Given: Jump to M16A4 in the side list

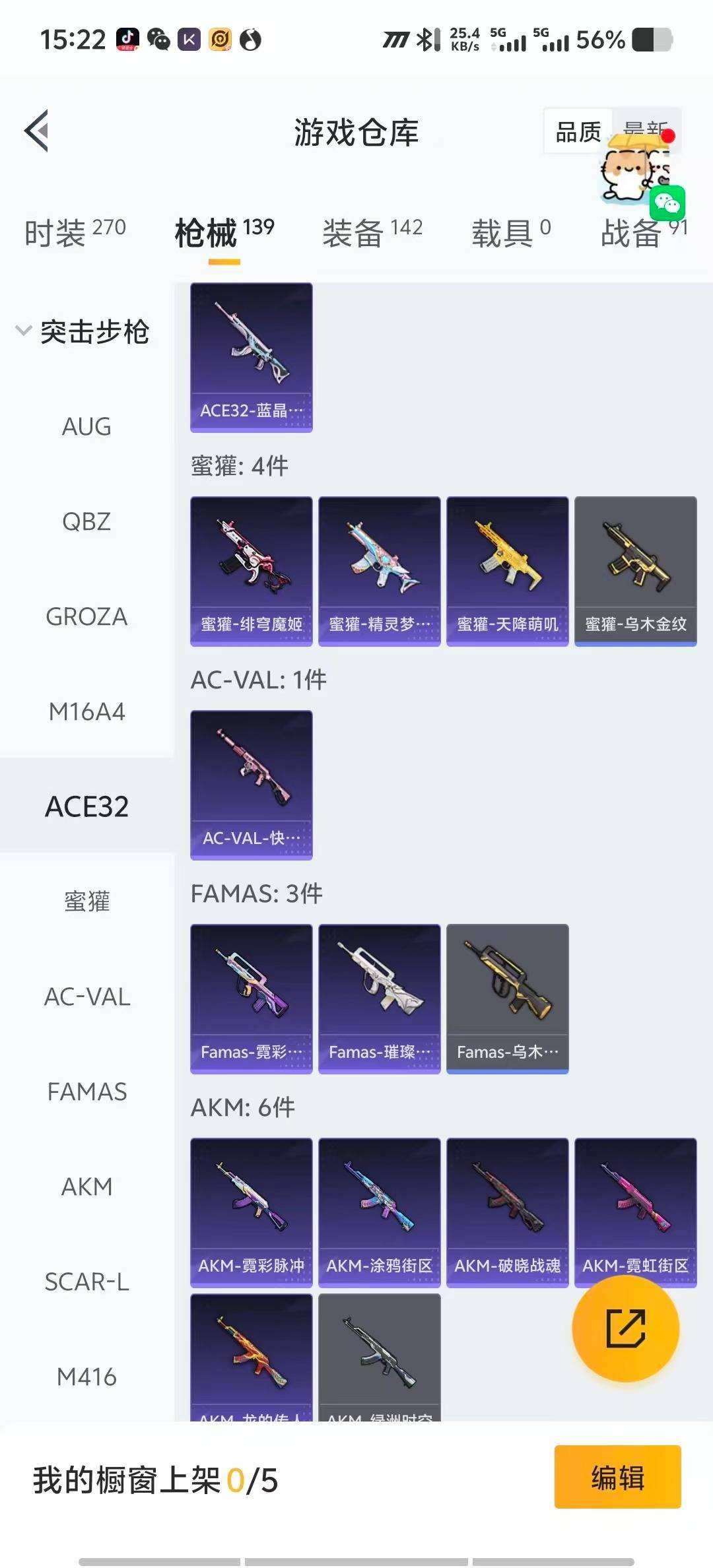Looking at the screenshot, I should pos(86,711).
